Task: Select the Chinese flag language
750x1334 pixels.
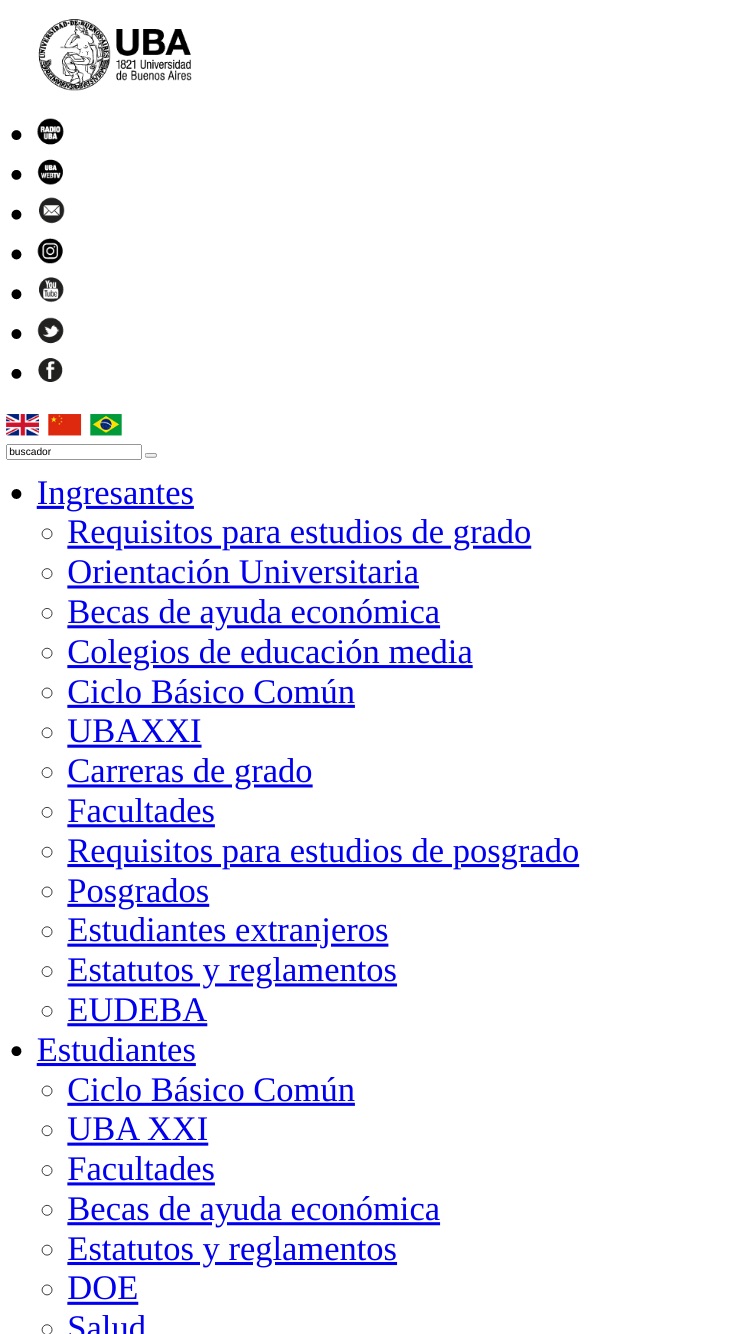Action: (64, 425)
